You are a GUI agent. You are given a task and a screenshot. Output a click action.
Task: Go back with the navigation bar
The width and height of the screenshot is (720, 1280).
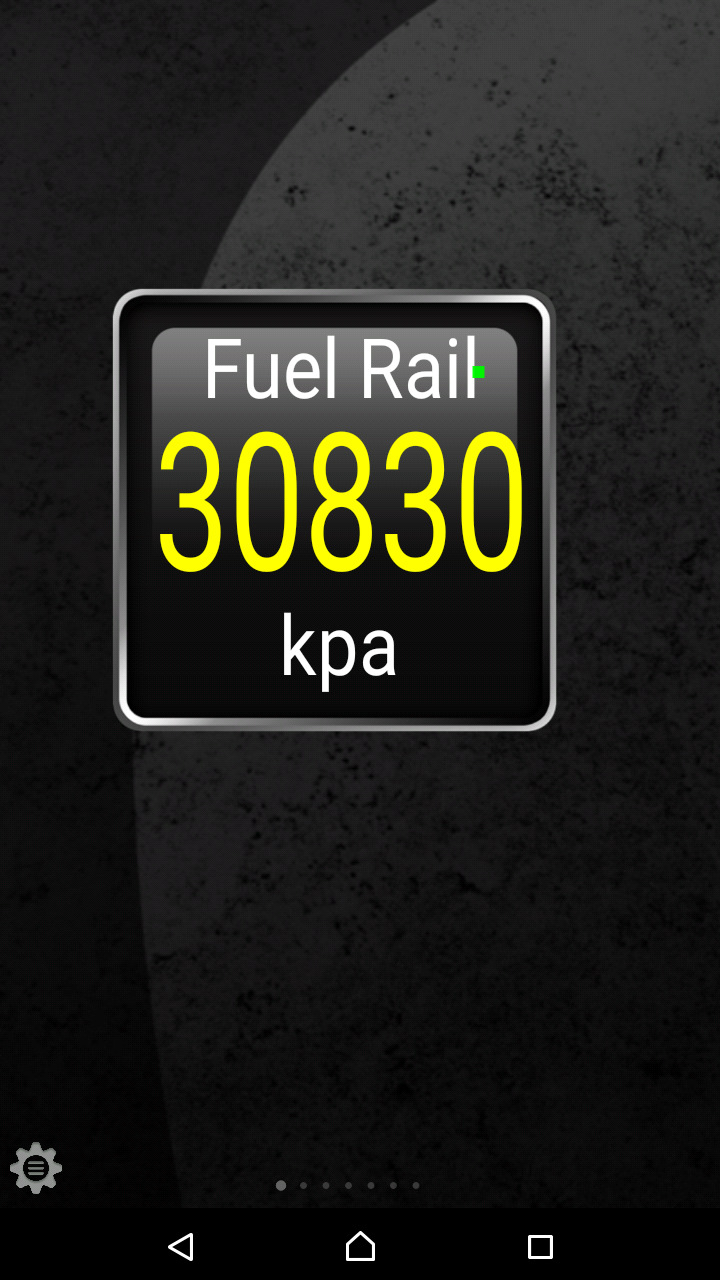pos(180,1246)
